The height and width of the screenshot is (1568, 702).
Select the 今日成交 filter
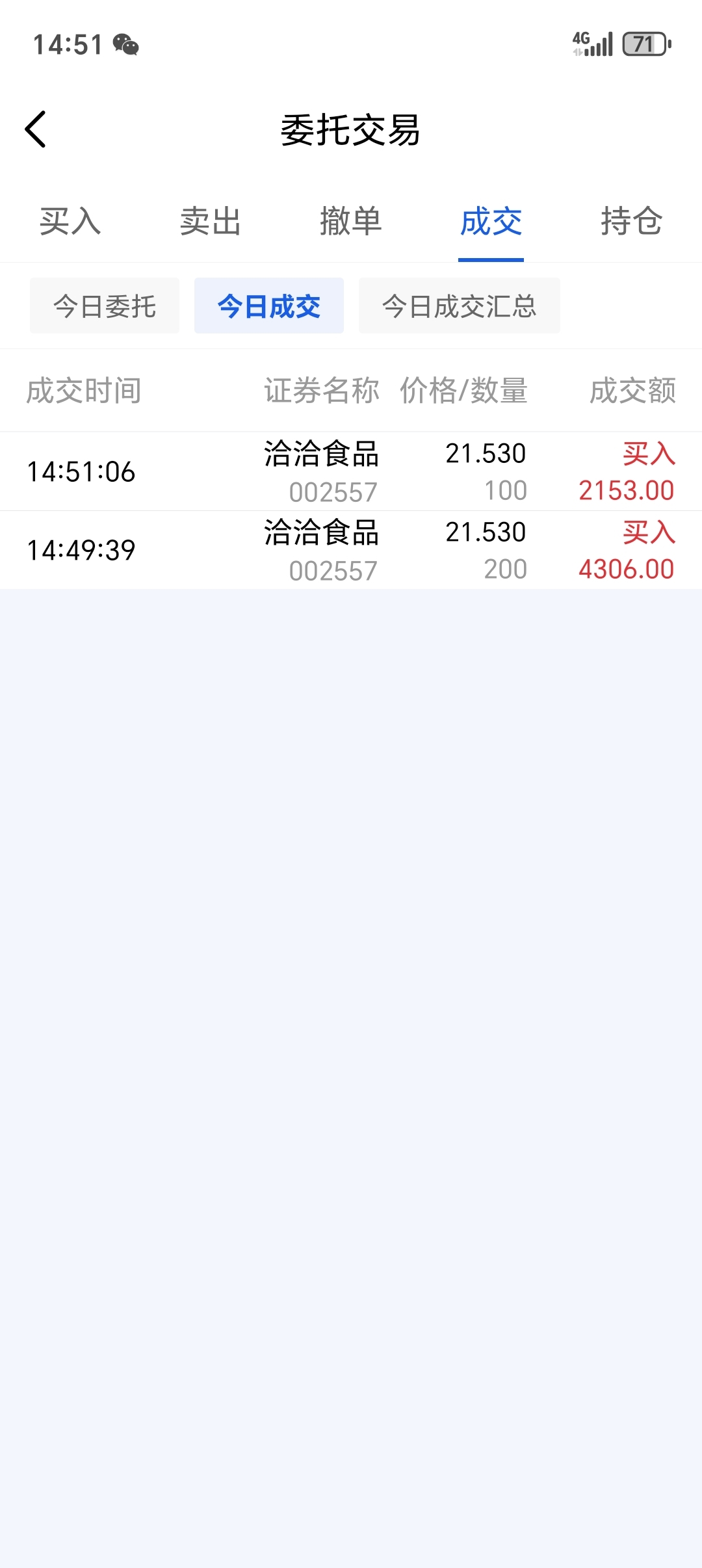coord(269,306)
